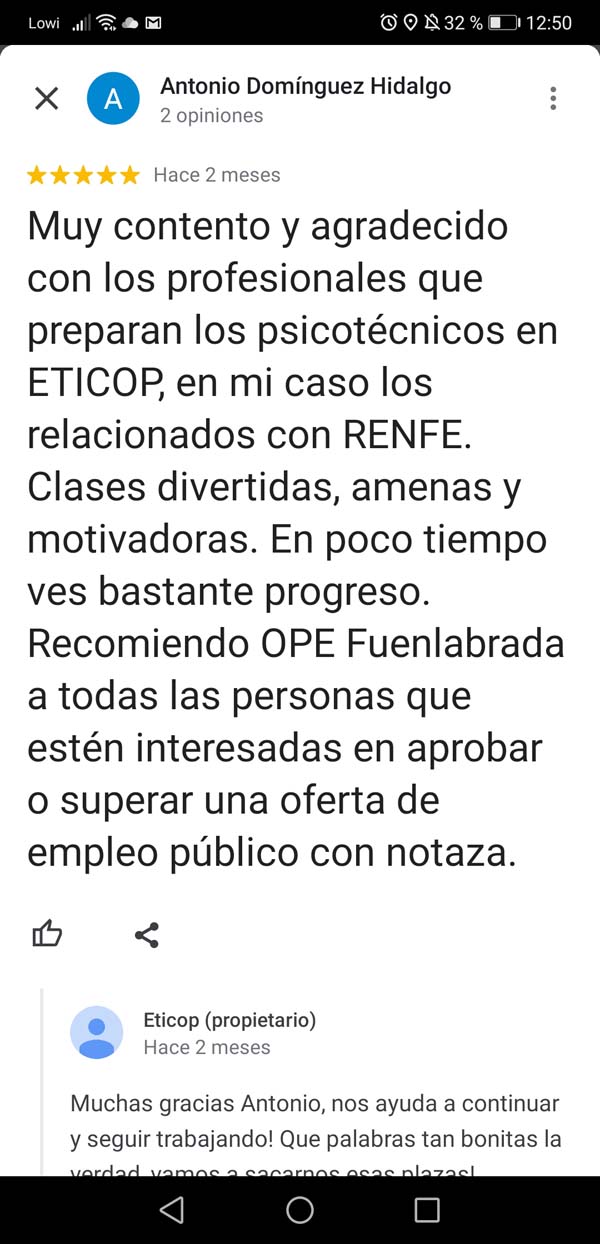
Task: Close the review with the X button
Action: tap(47, 98)
